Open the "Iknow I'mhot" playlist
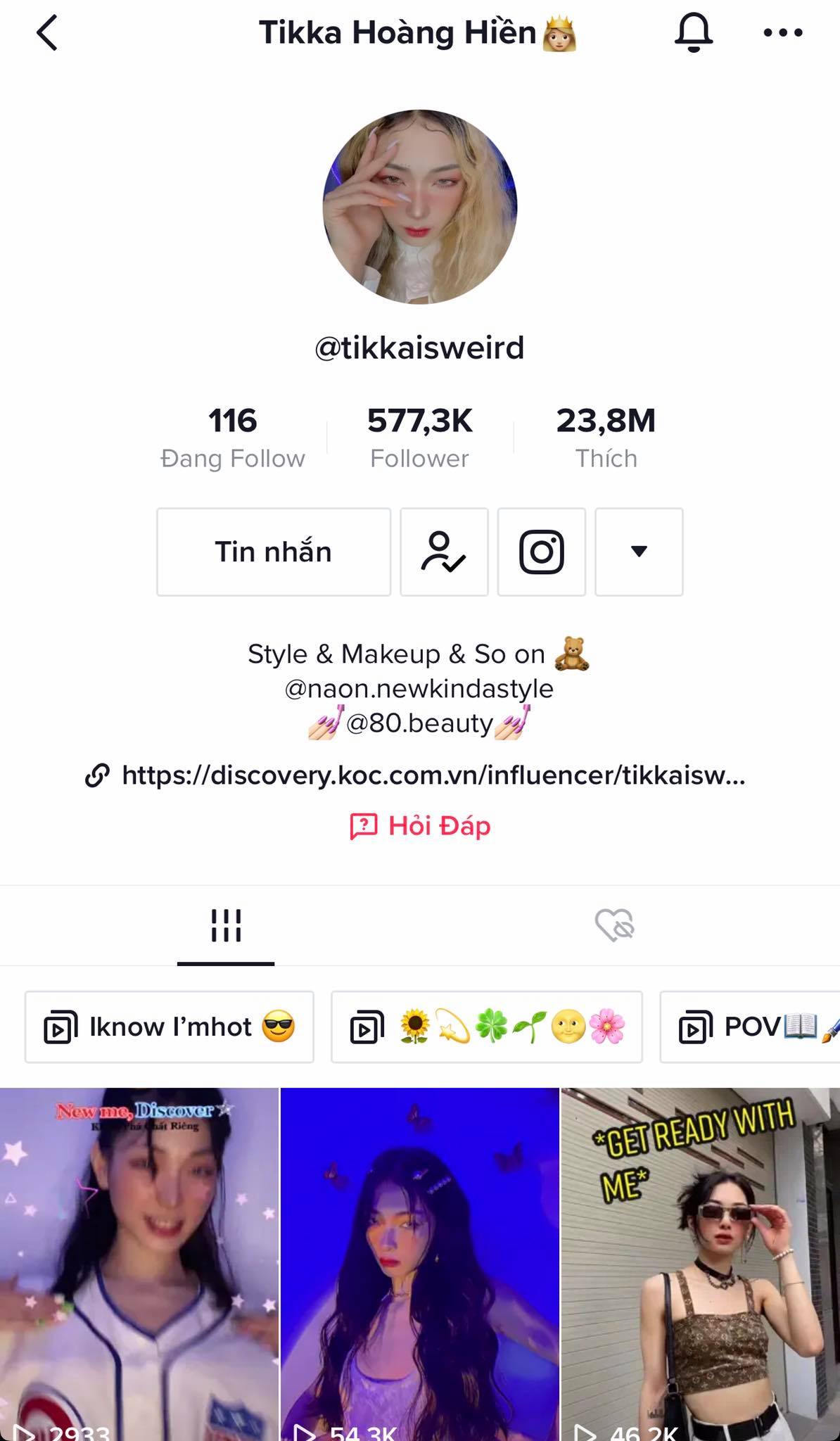This screenshot has width=840, height=1441. coord(170,1027)
